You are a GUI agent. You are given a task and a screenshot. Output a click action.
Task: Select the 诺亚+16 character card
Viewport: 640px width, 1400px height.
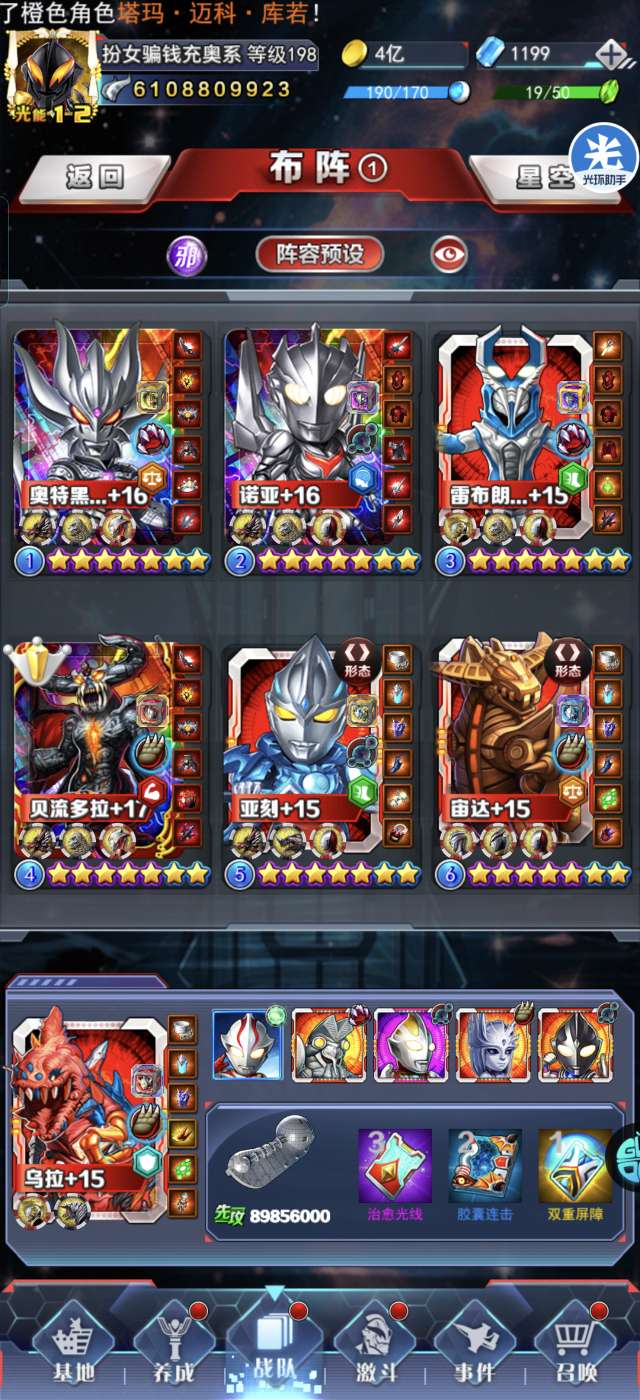pos(318,452)
